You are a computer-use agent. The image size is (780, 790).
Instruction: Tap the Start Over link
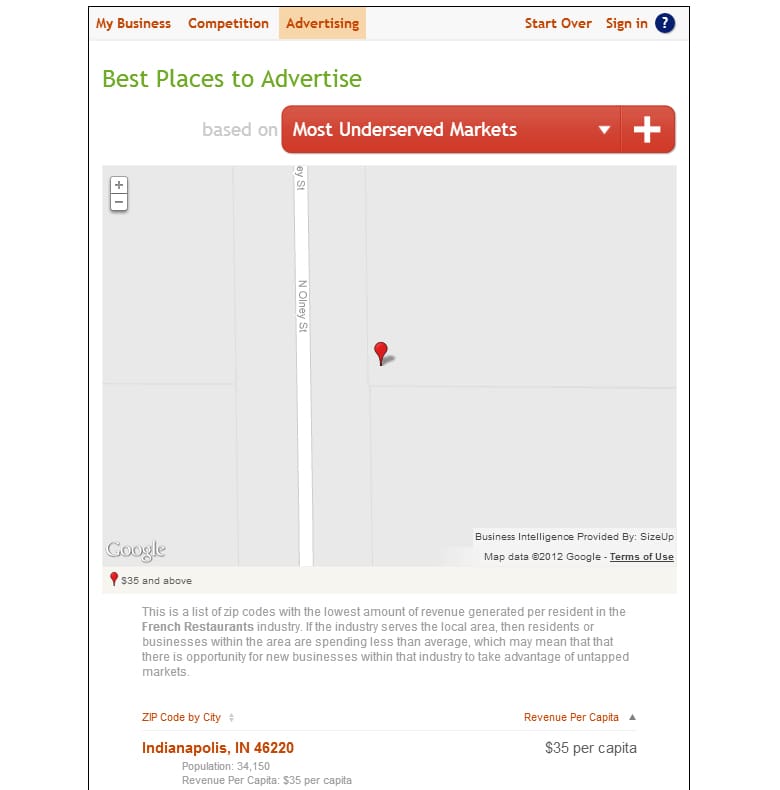[558, 23]
